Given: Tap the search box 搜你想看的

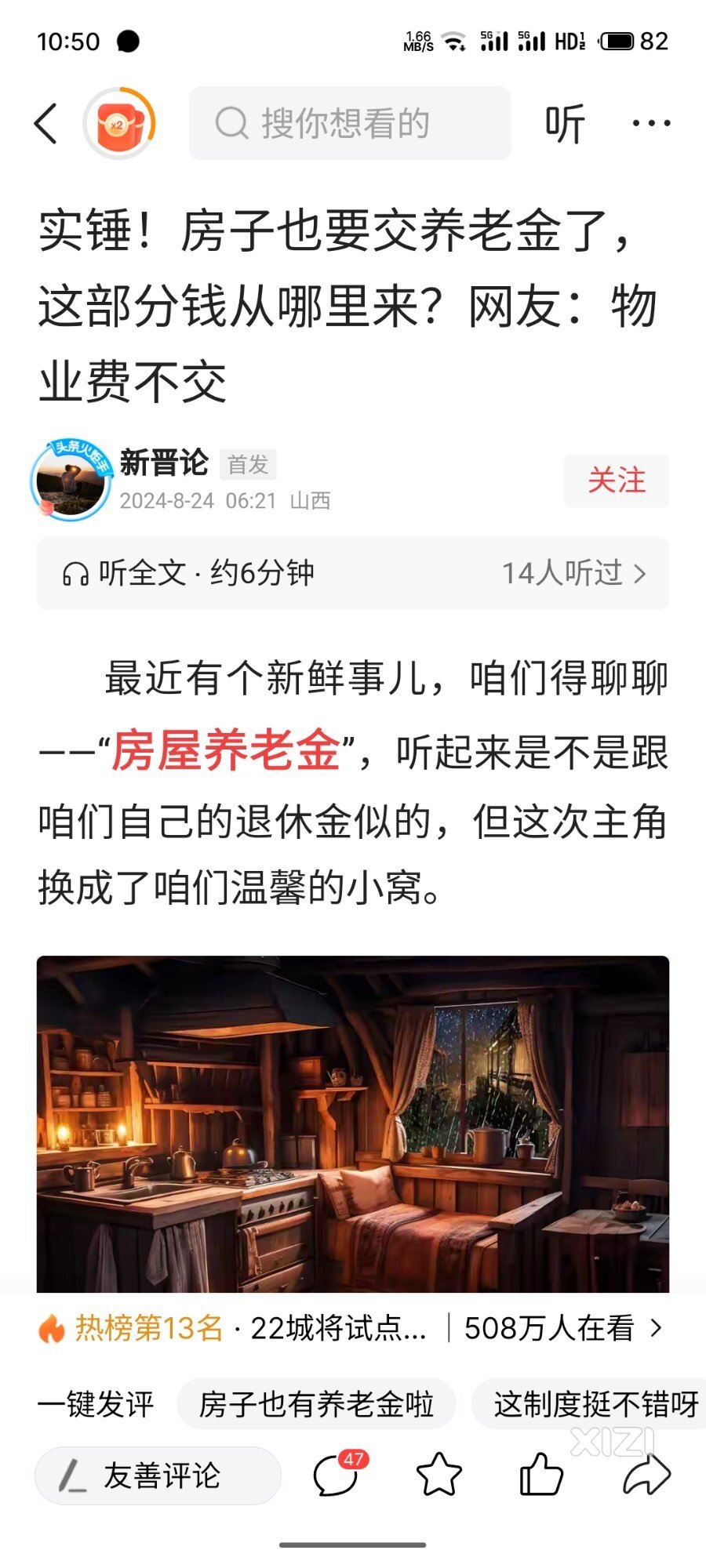Looking at the screenshot, I should pos(350,124).
